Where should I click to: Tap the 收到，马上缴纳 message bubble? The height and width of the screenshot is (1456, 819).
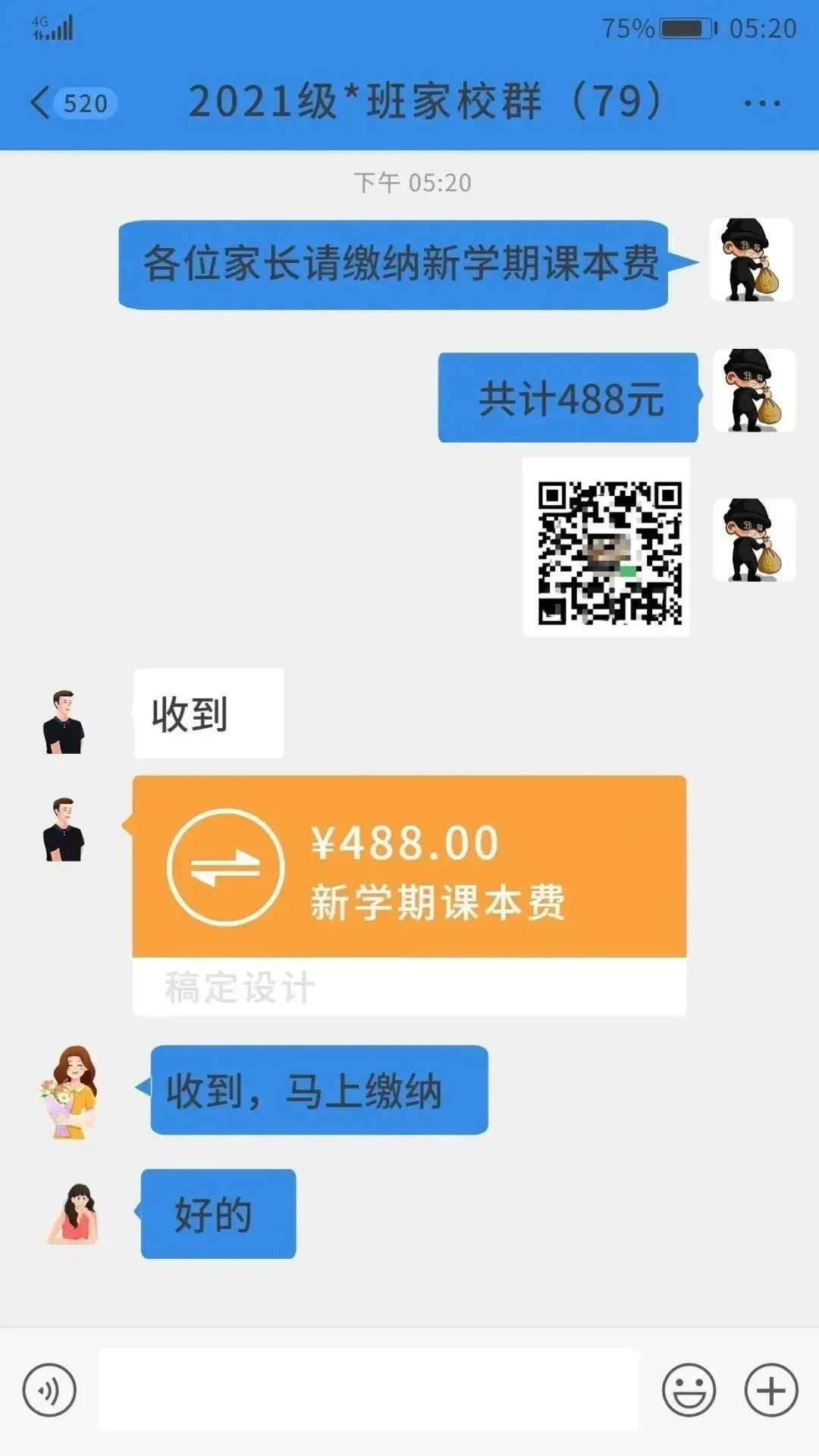(x=318, y=1090)
